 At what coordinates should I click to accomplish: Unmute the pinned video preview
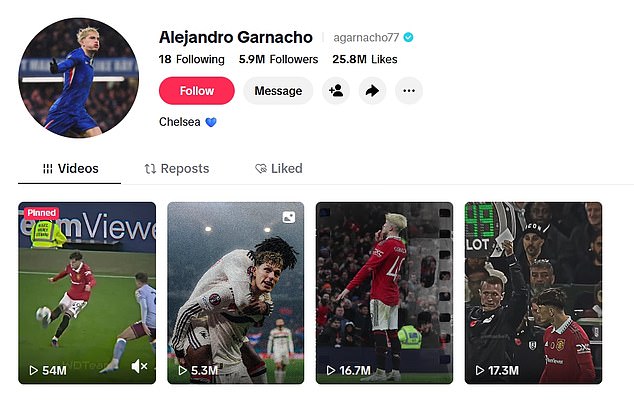tap(140, 367)
